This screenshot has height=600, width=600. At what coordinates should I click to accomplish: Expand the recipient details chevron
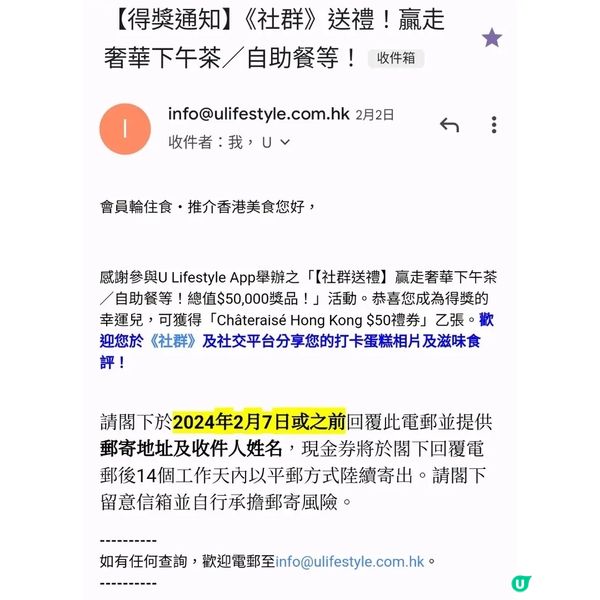click(285, 143)
